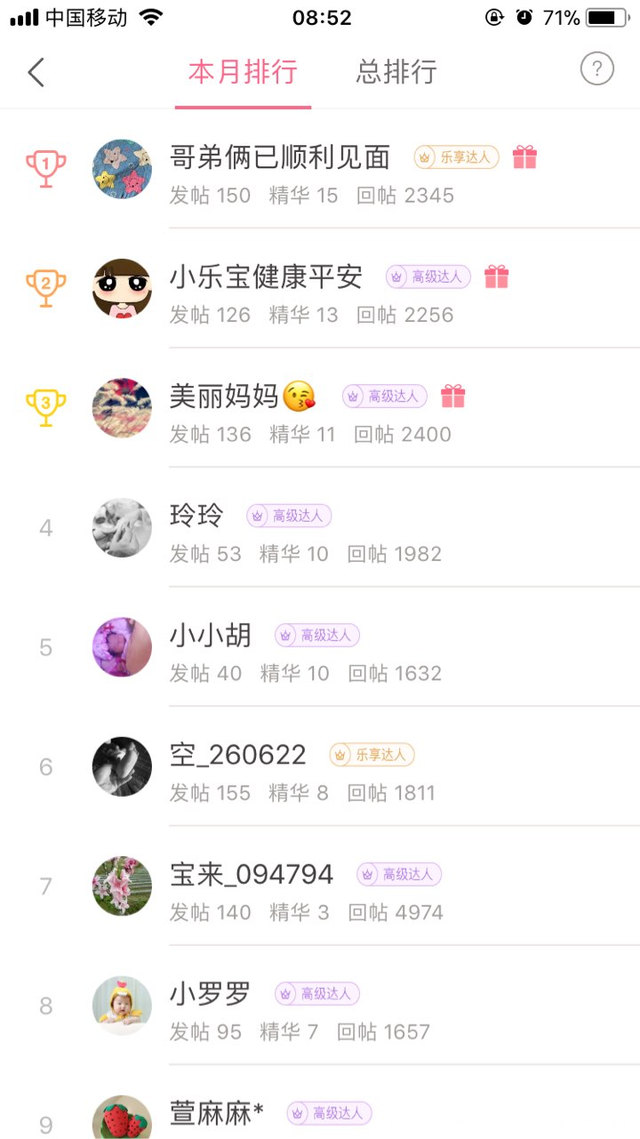Tap the gift icon beside 美丽妈妈
Viewport: 640px width, 1139px height.
click(x=453, y=396)
